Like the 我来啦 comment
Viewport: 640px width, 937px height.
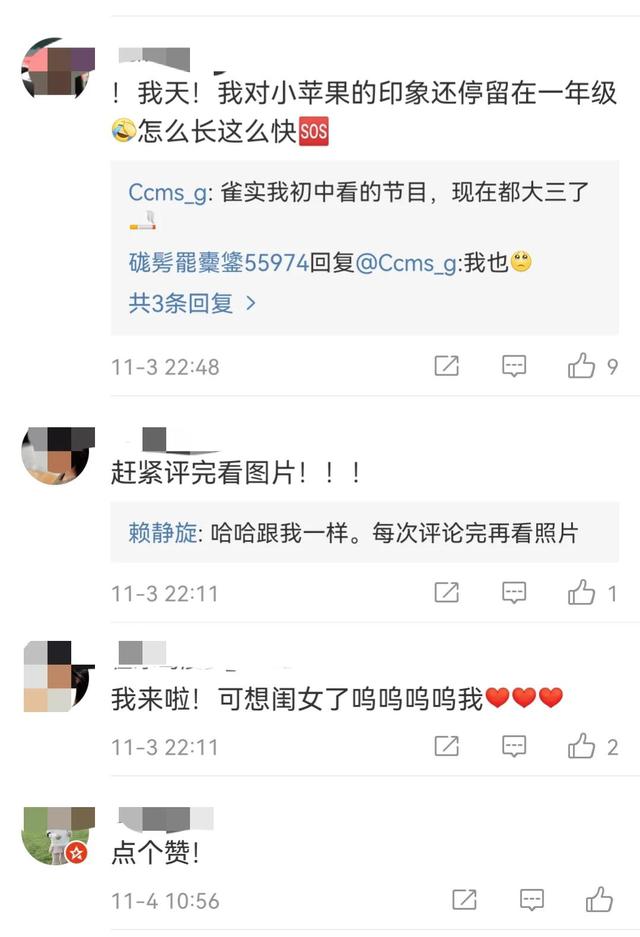pyautogui.click(x=582, y=746)
